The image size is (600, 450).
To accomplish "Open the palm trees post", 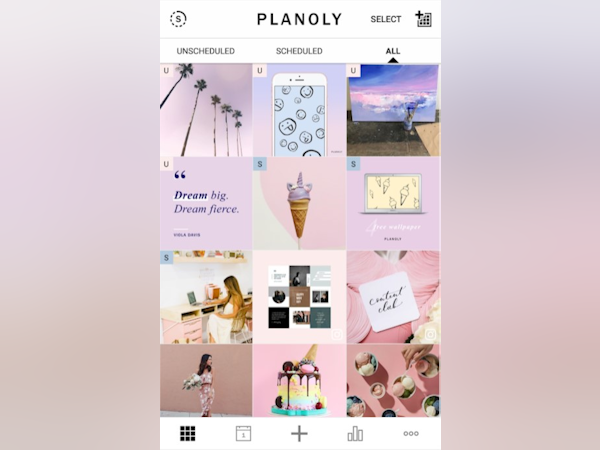I will 206,111.
